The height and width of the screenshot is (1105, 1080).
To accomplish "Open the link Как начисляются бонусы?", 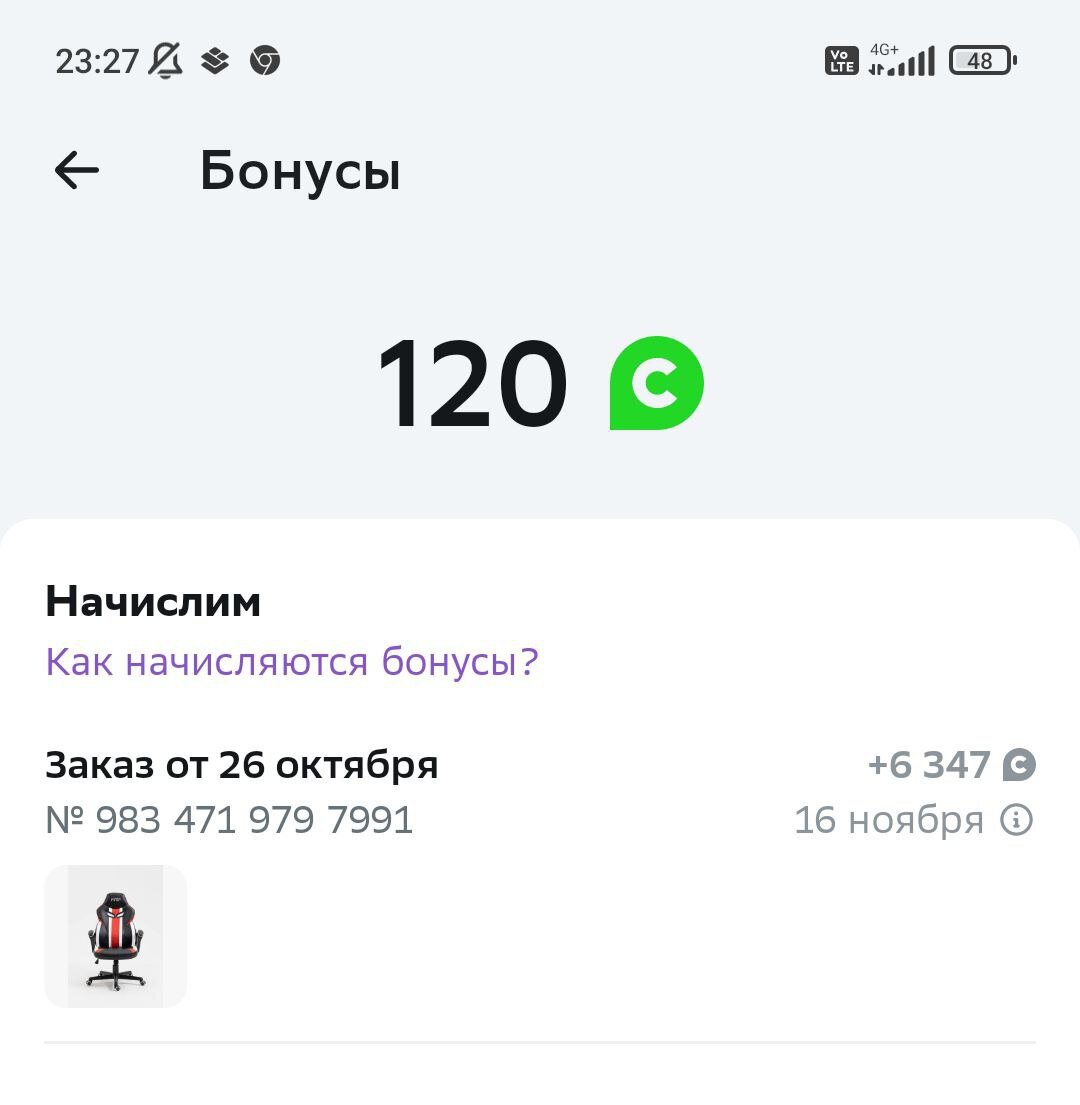I will [x=292, y=660].
